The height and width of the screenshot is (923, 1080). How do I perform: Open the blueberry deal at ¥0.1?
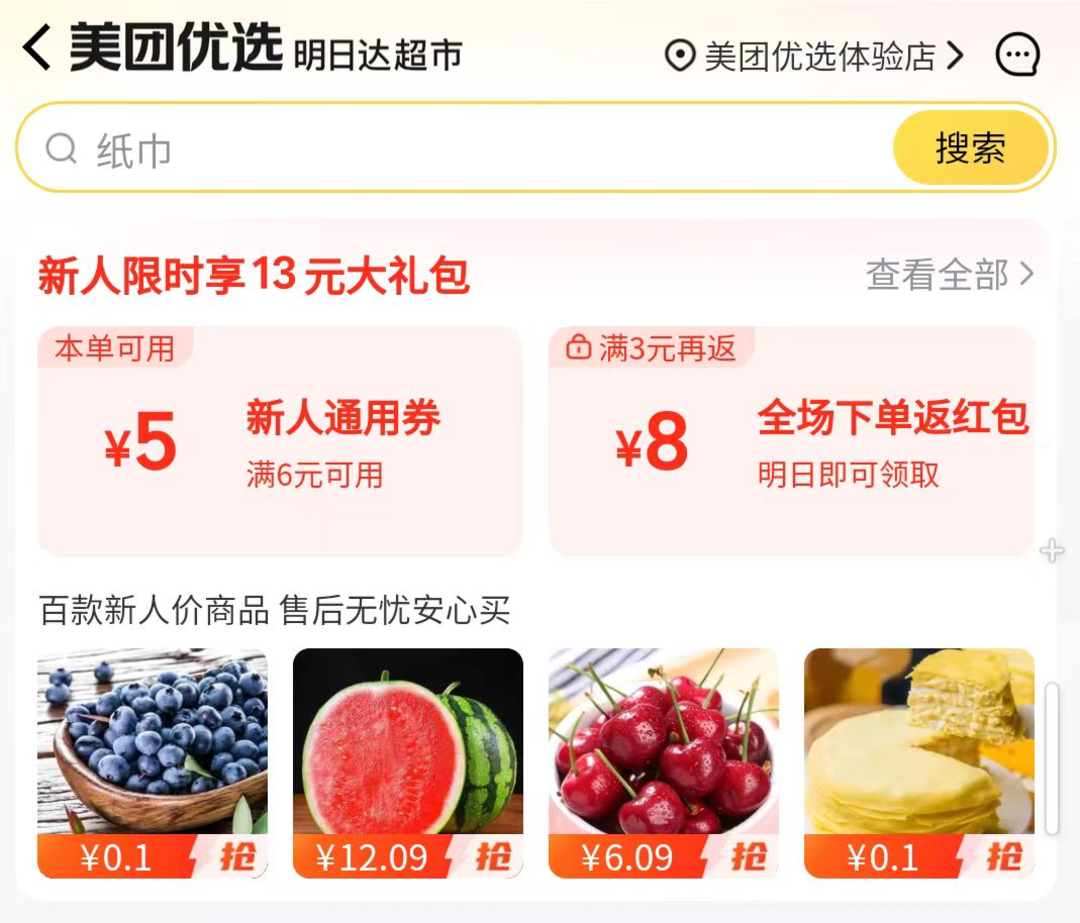[152, 762]
